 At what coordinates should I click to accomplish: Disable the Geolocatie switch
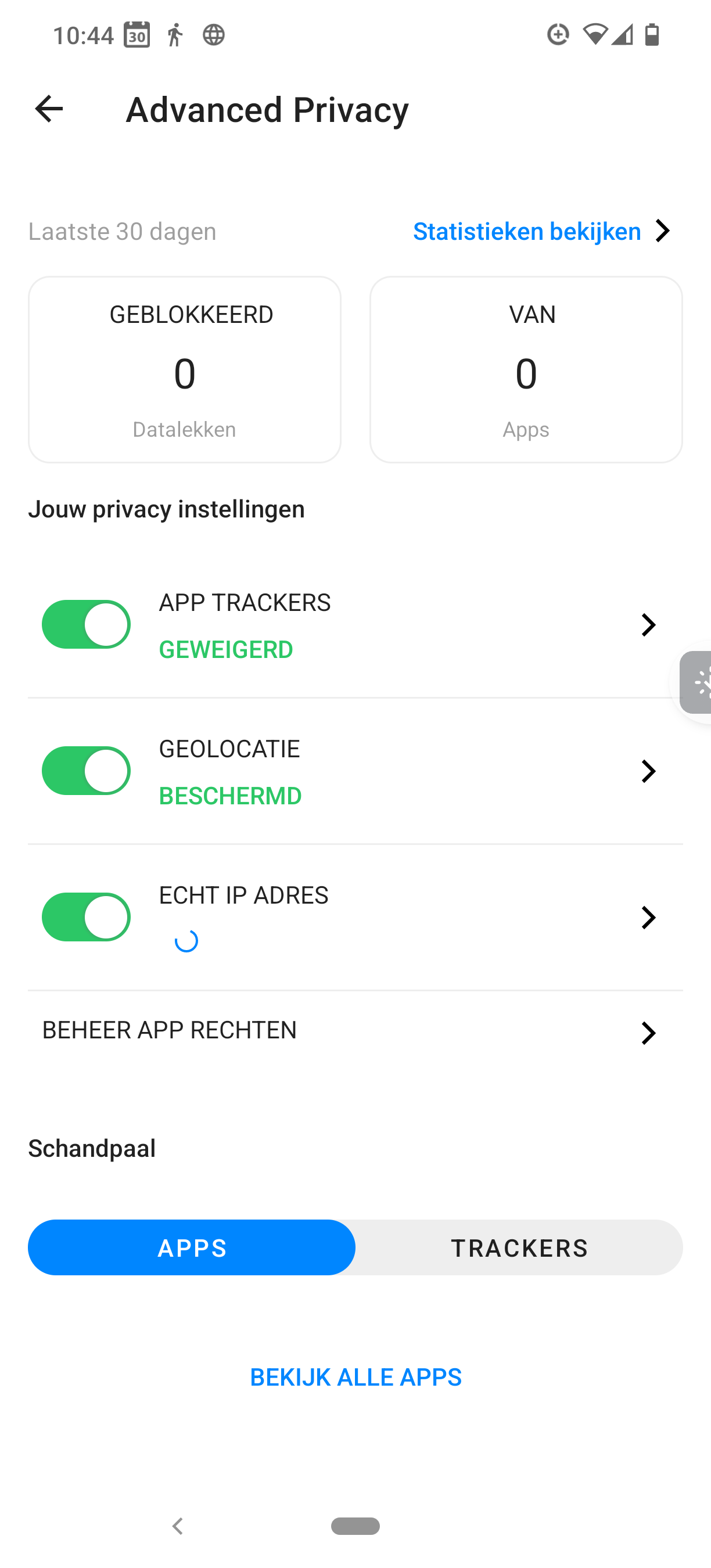point(86,771)
